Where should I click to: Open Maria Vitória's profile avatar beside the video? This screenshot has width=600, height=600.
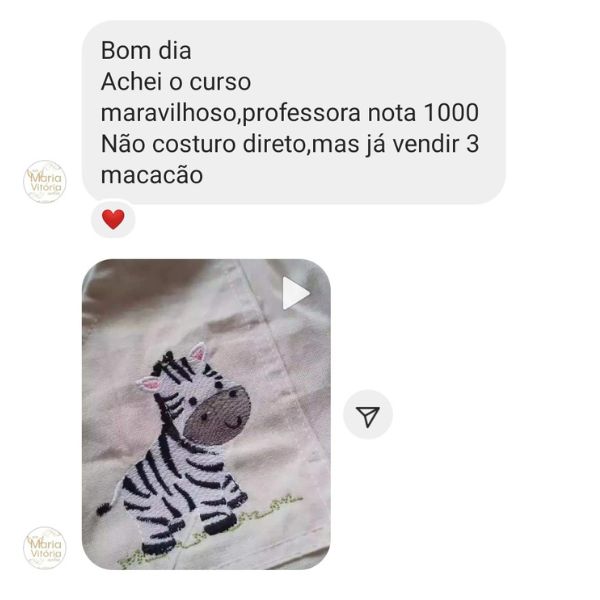(44, 548)
